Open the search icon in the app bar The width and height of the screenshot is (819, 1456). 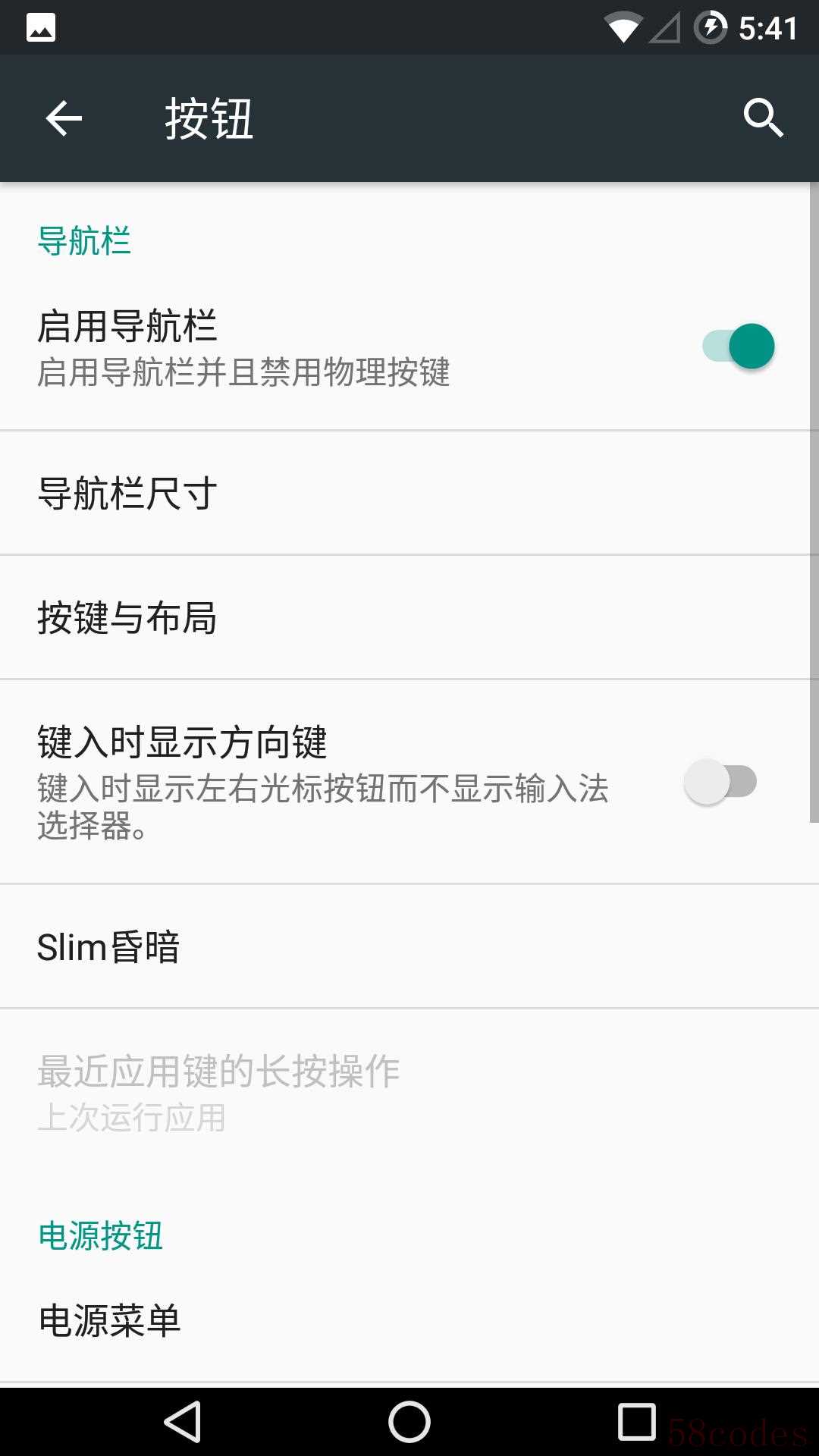(x=762, y=118)
